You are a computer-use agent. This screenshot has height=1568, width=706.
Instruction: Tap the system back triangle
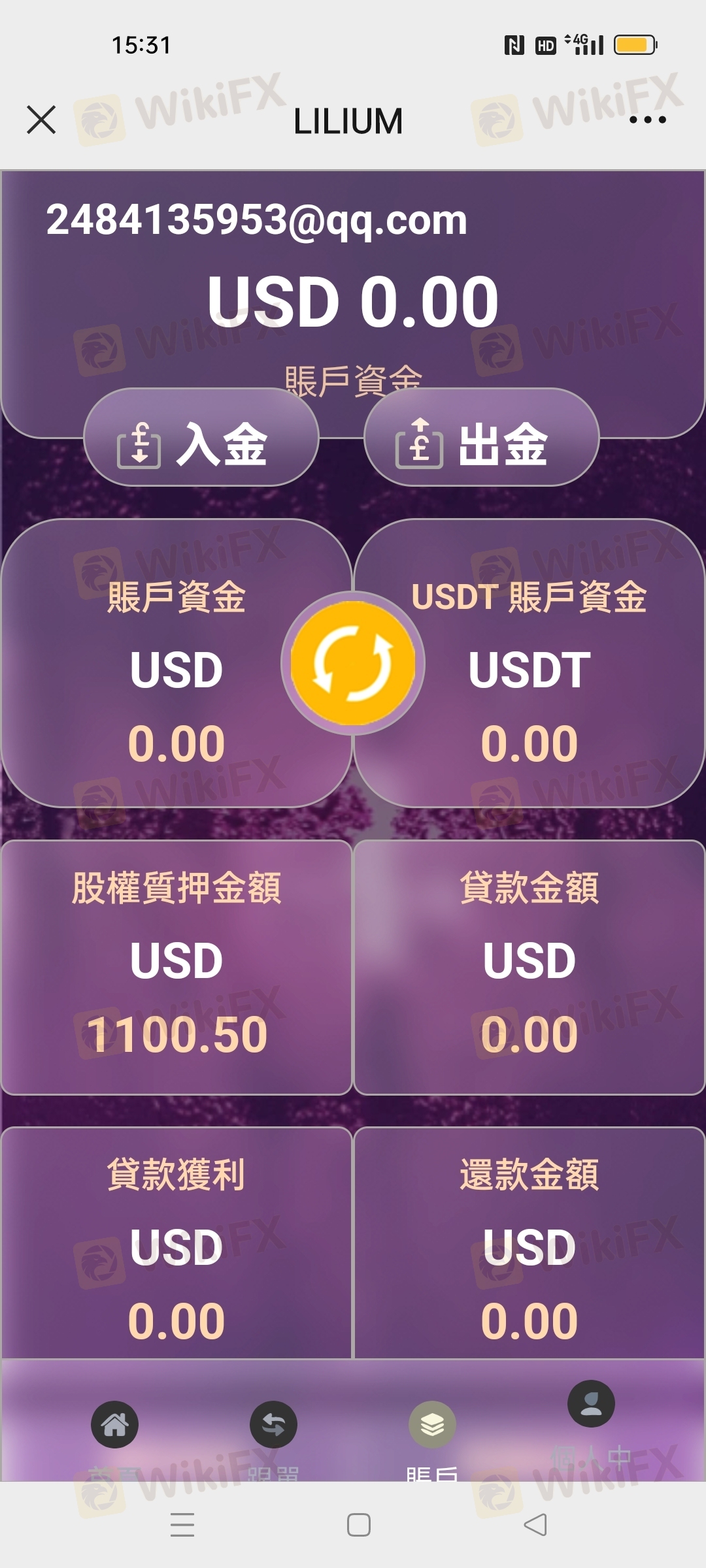[x=535, y=1525]
